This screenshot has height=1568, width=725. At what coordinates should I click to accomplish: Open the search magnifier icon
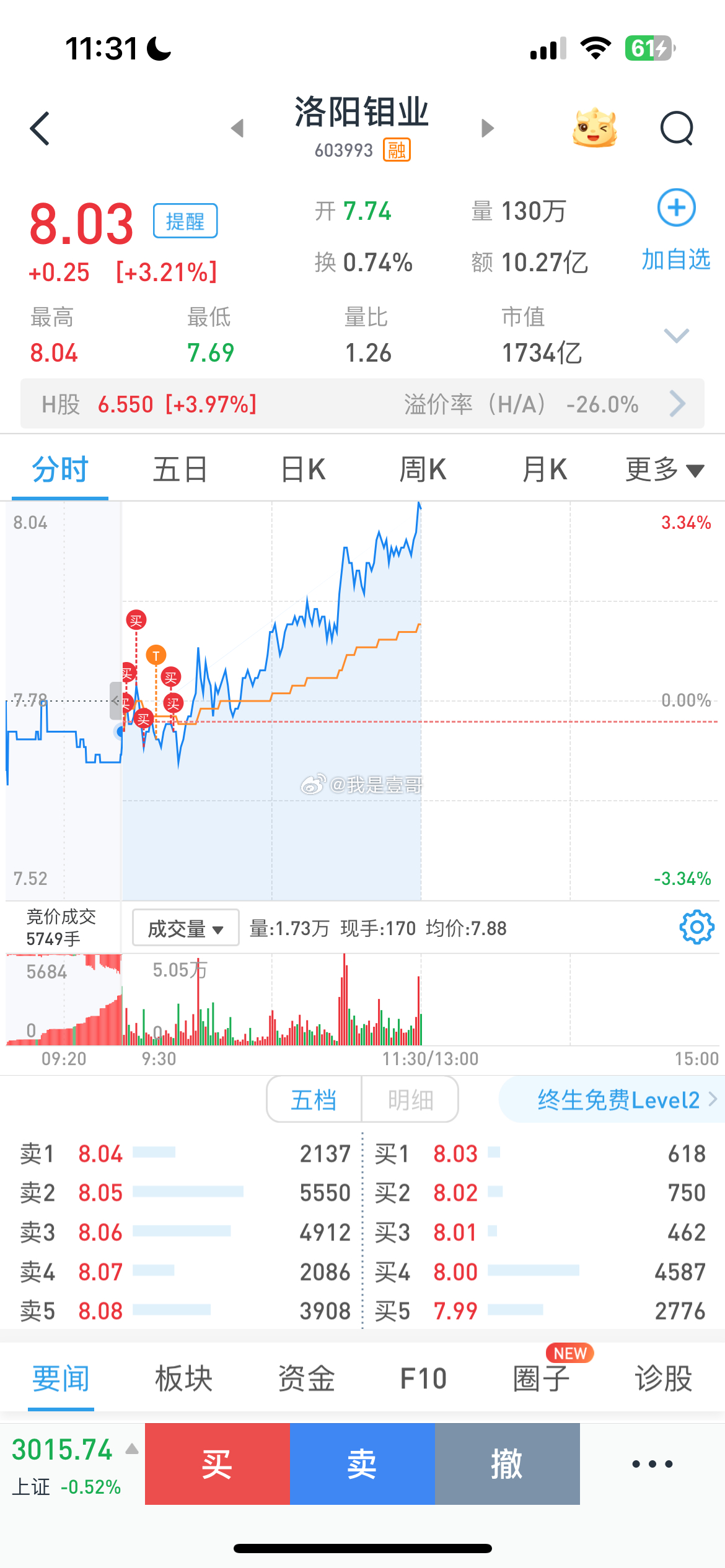click(x=677, y=128)
